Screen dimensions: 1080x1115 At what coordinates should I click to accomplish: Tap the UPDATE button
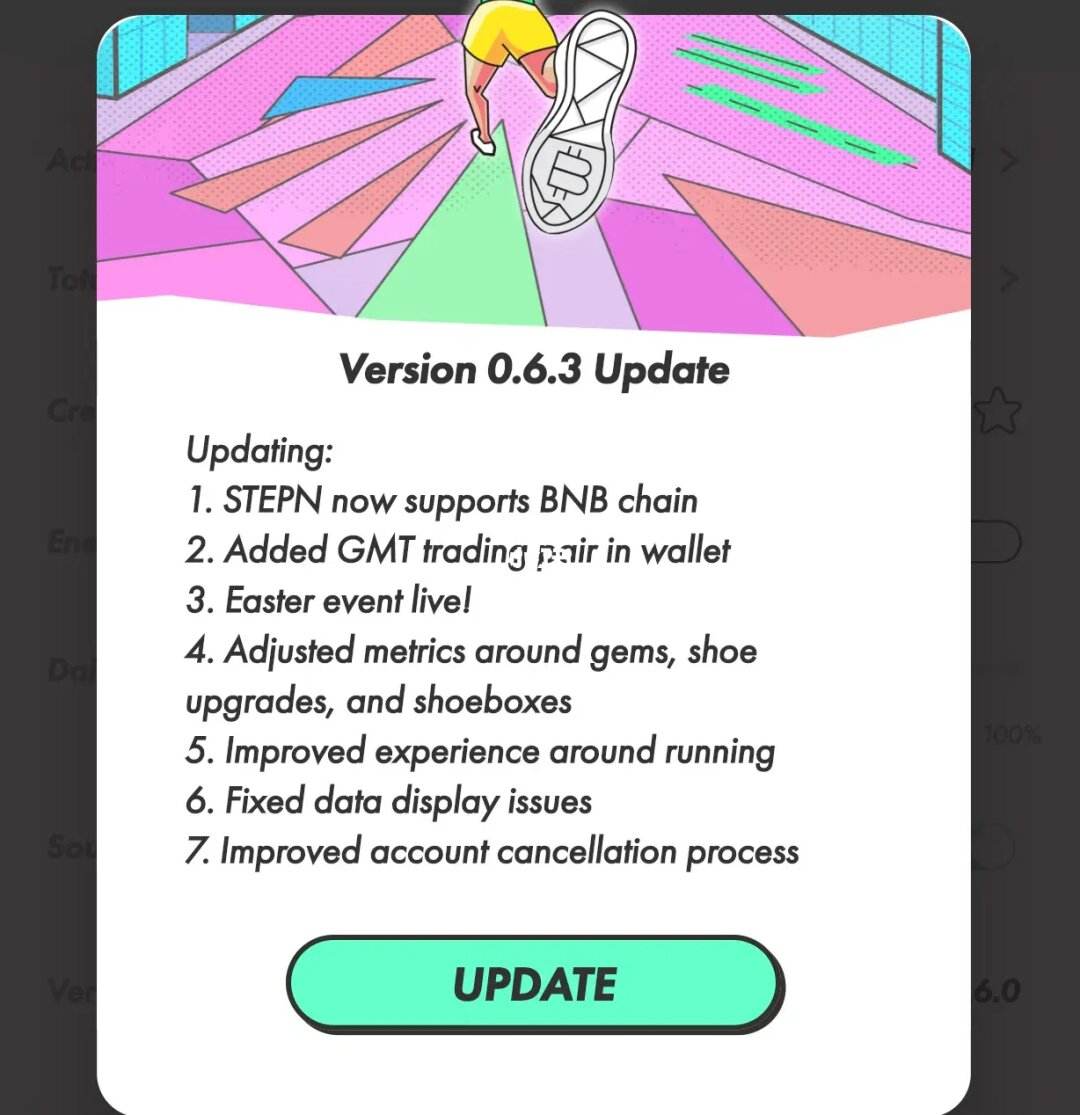535,984
